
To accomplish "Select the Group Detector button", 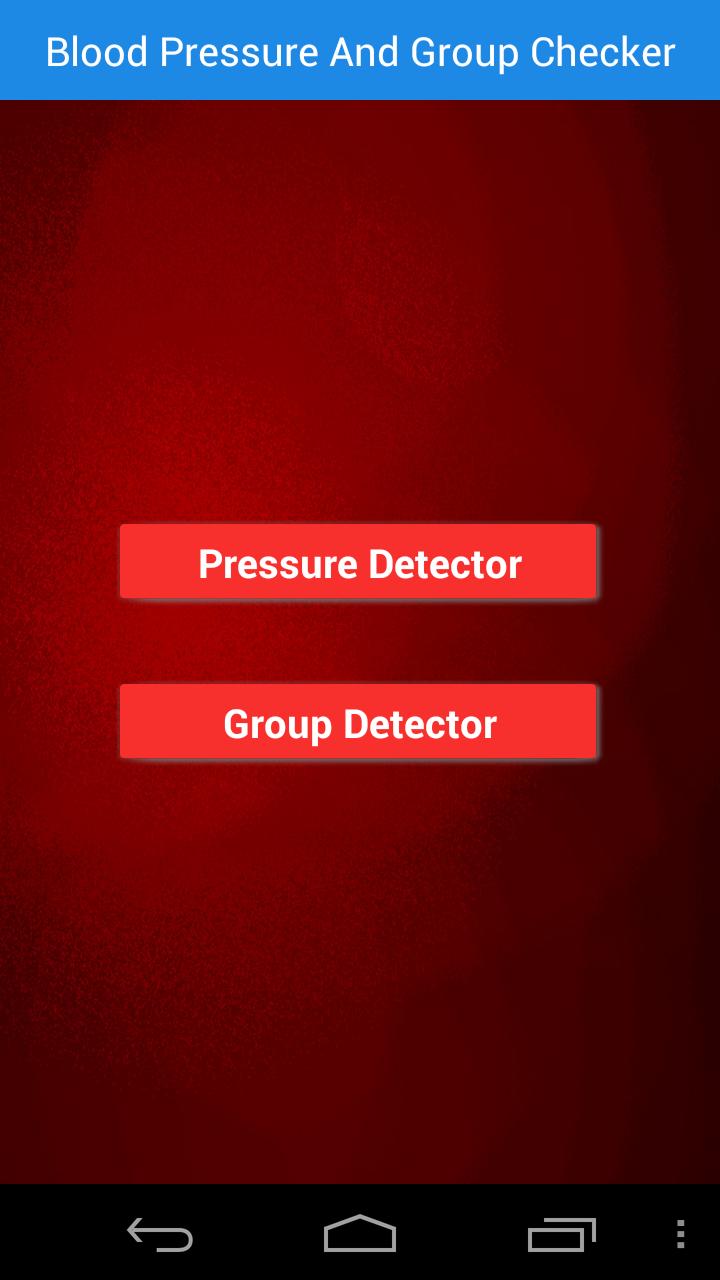I will pyautogui.click(x=359, y=722).
